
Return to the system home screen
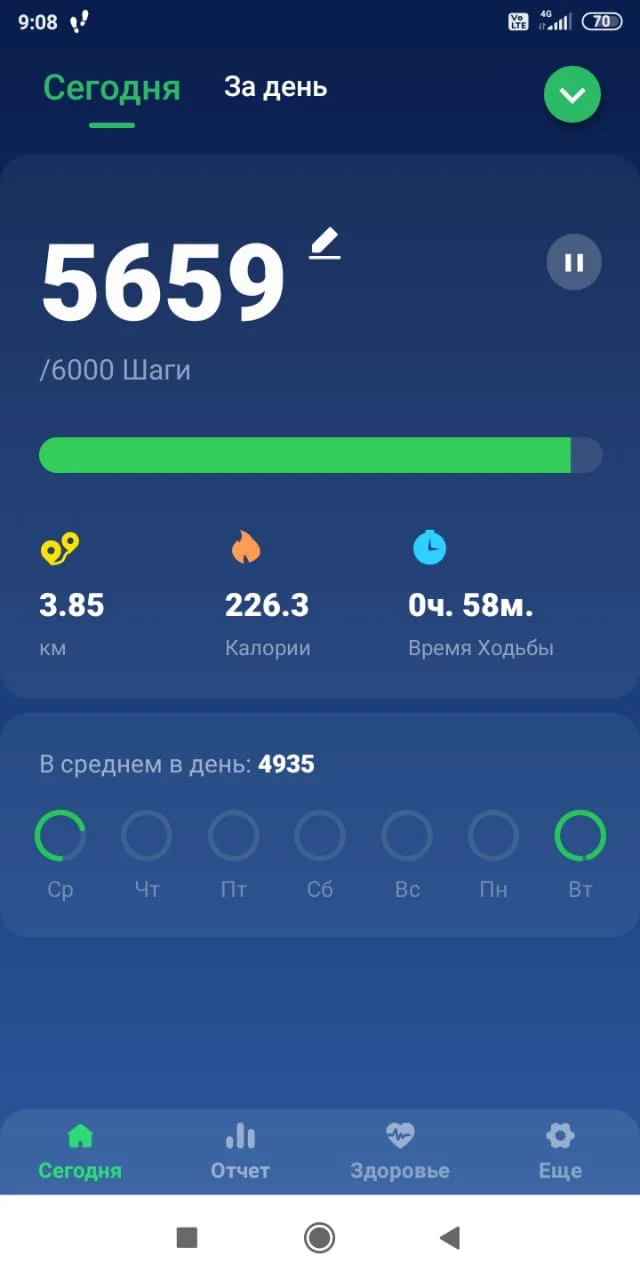(319, 1238)
